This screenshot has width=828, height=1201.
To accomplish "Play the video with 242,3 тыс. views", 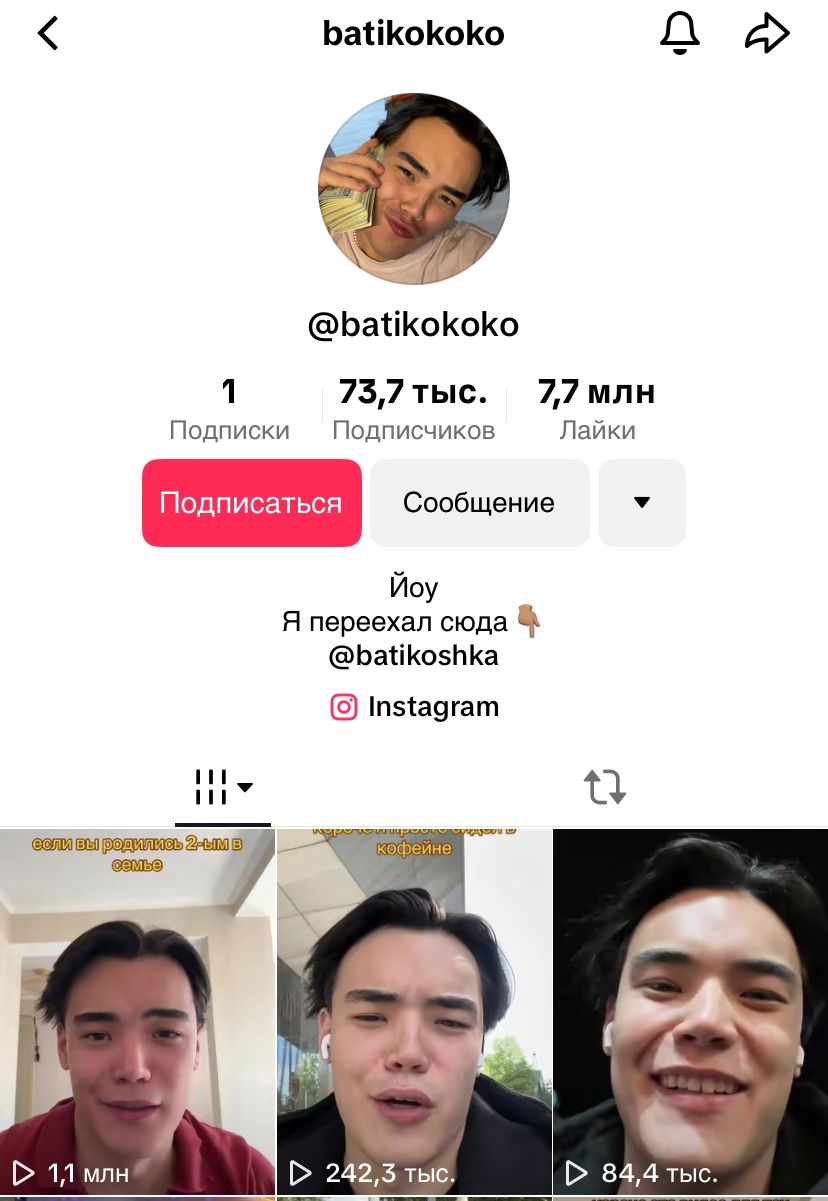I will (414, 1010).
